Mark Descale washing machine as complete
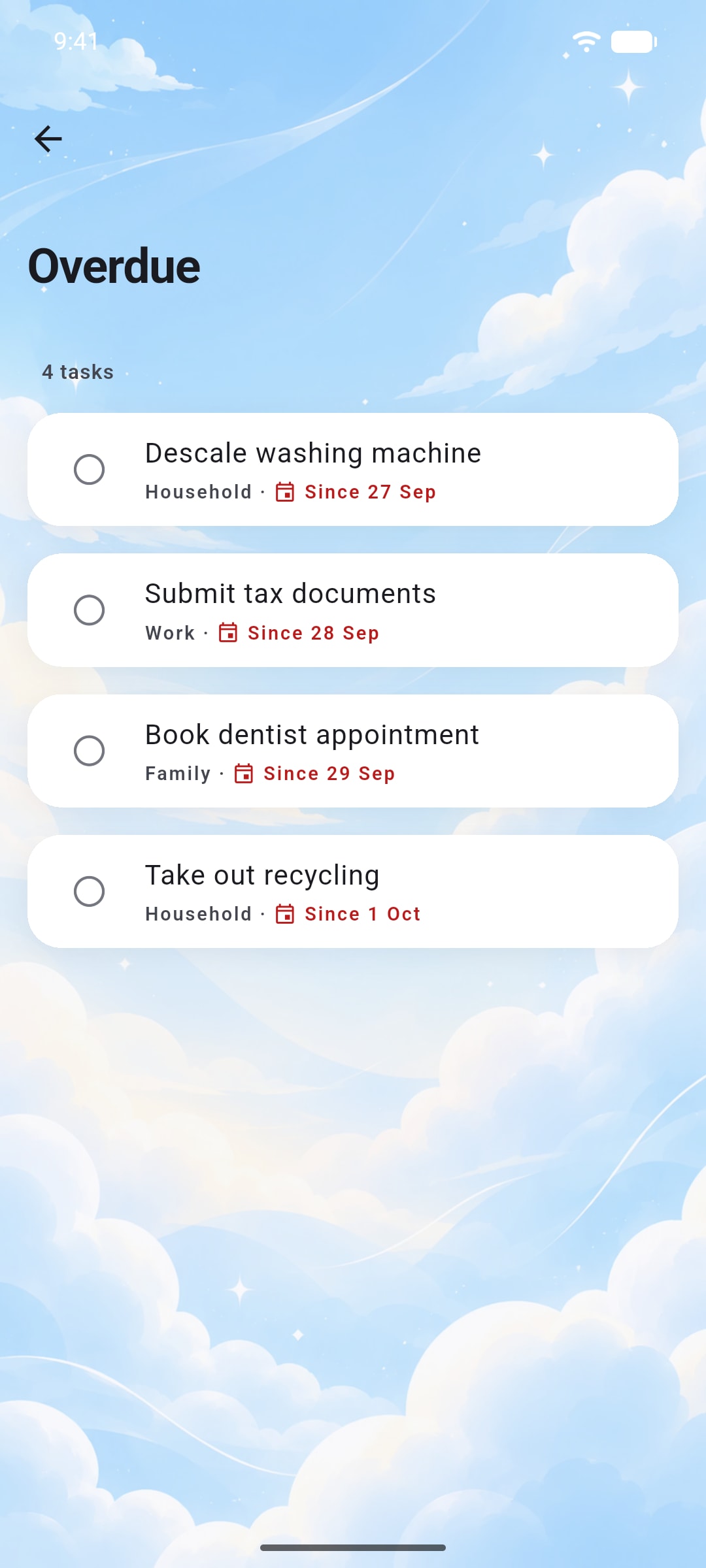Screen dimensions: 706x1568 [89, 469]
